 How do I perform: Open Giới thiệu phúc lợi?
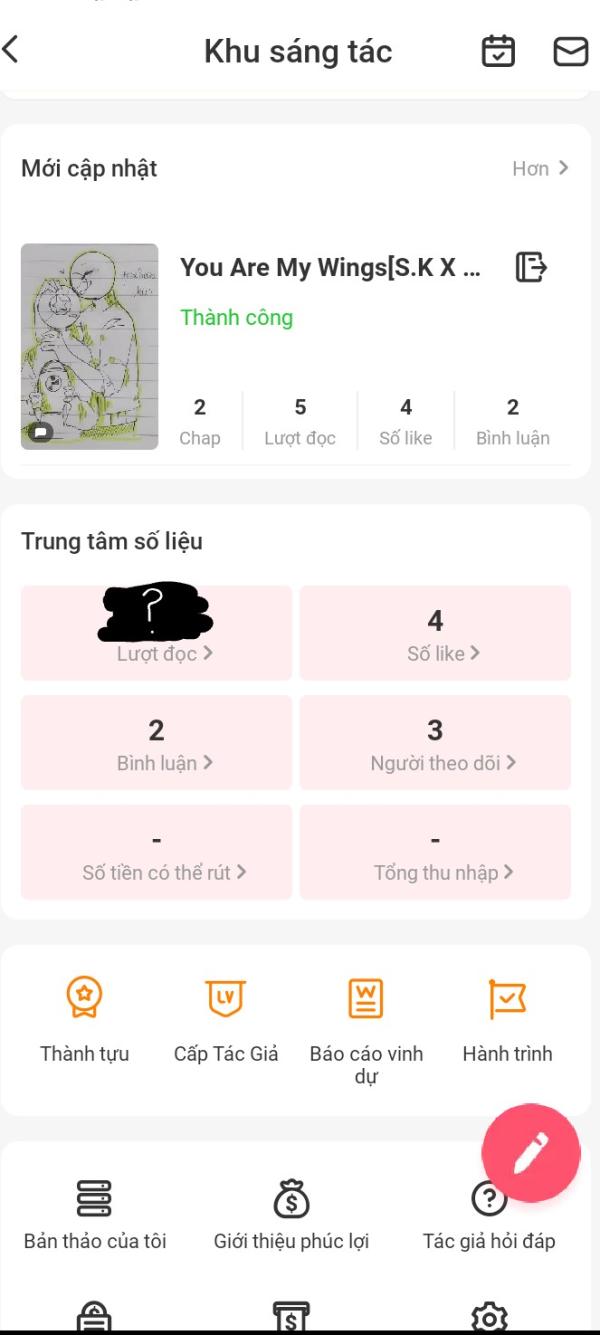291,1215
